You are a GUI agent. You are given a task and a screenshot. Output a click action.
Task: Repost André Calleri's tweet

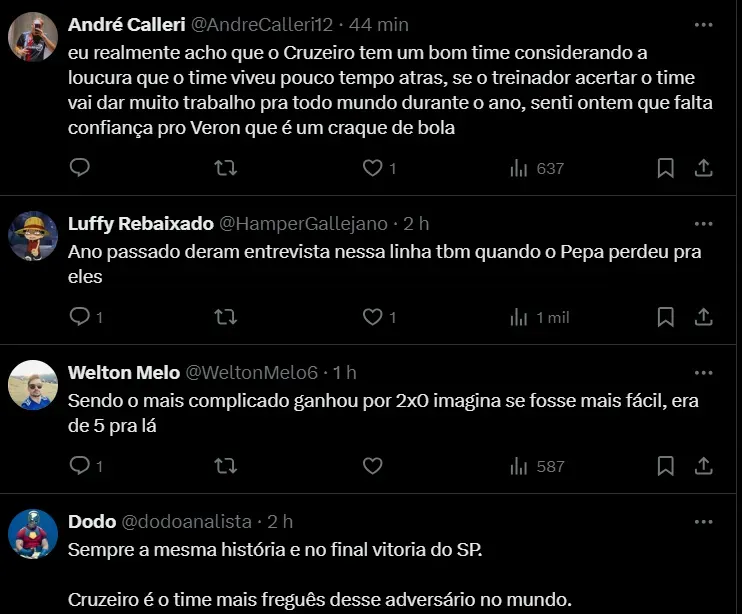(x=226, y=168)
